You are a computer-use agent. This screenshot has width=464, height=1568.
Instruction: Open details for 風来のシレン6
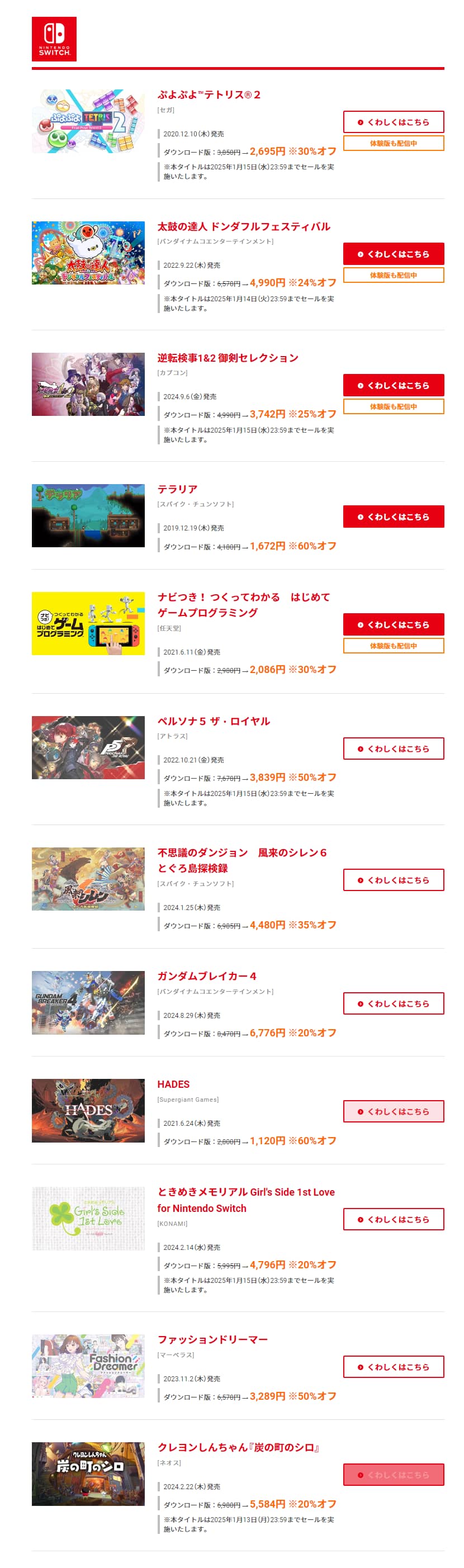[x=393, y=880]
